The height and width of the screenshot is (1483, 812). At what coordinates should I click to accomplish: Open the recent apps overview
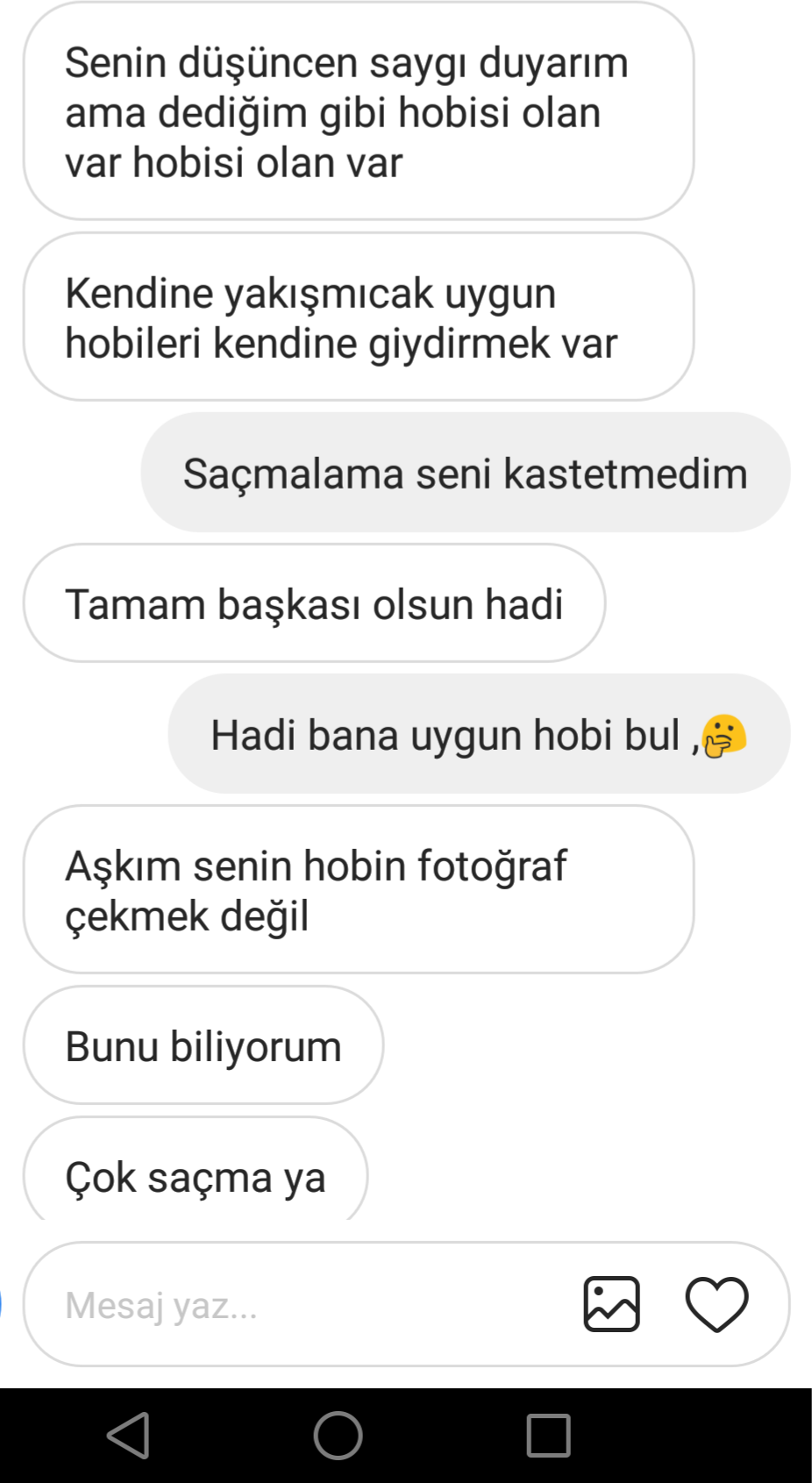pyautogui.click(x=548, y=1436)
